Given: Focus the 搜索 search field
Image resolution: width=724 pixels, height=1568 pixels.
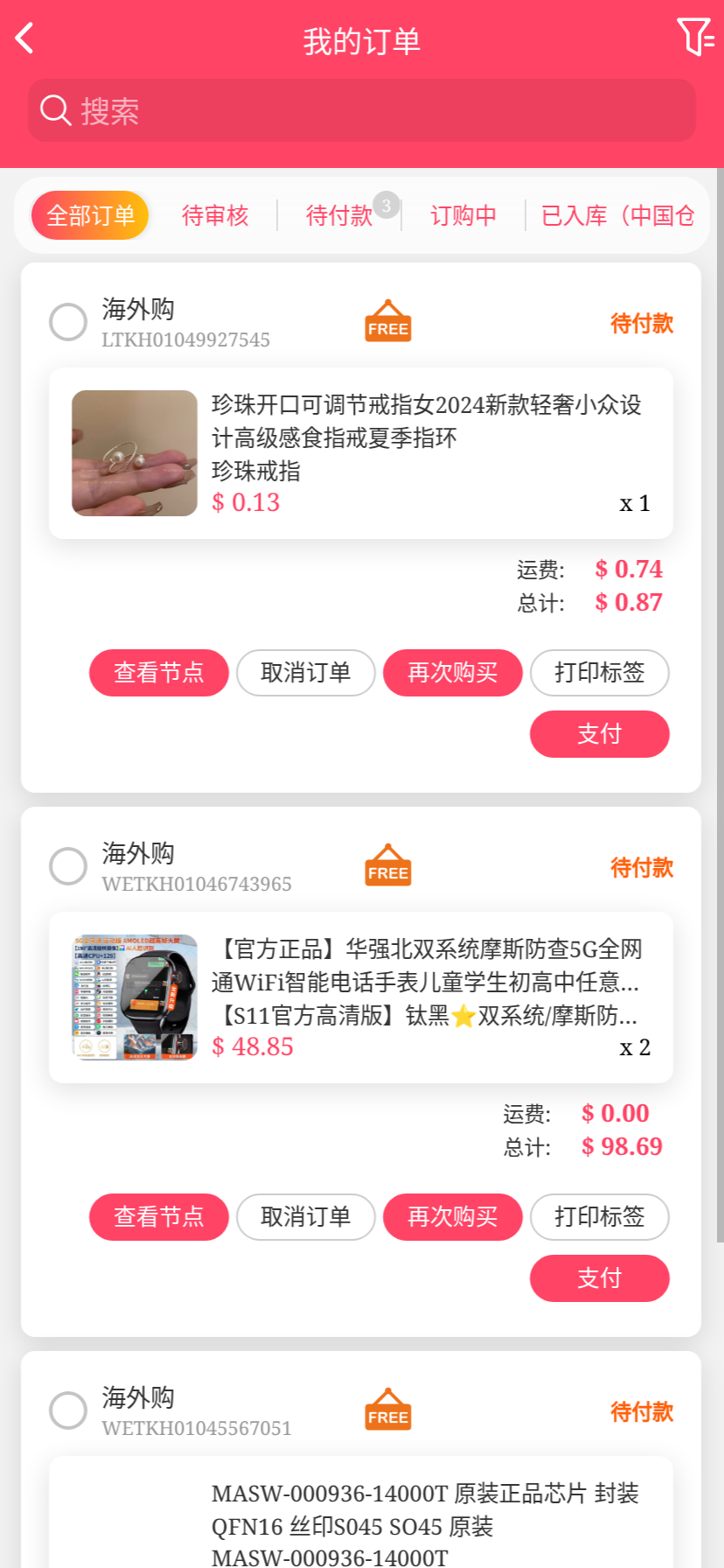Looking at the screenshot, I should coord(362,111).
